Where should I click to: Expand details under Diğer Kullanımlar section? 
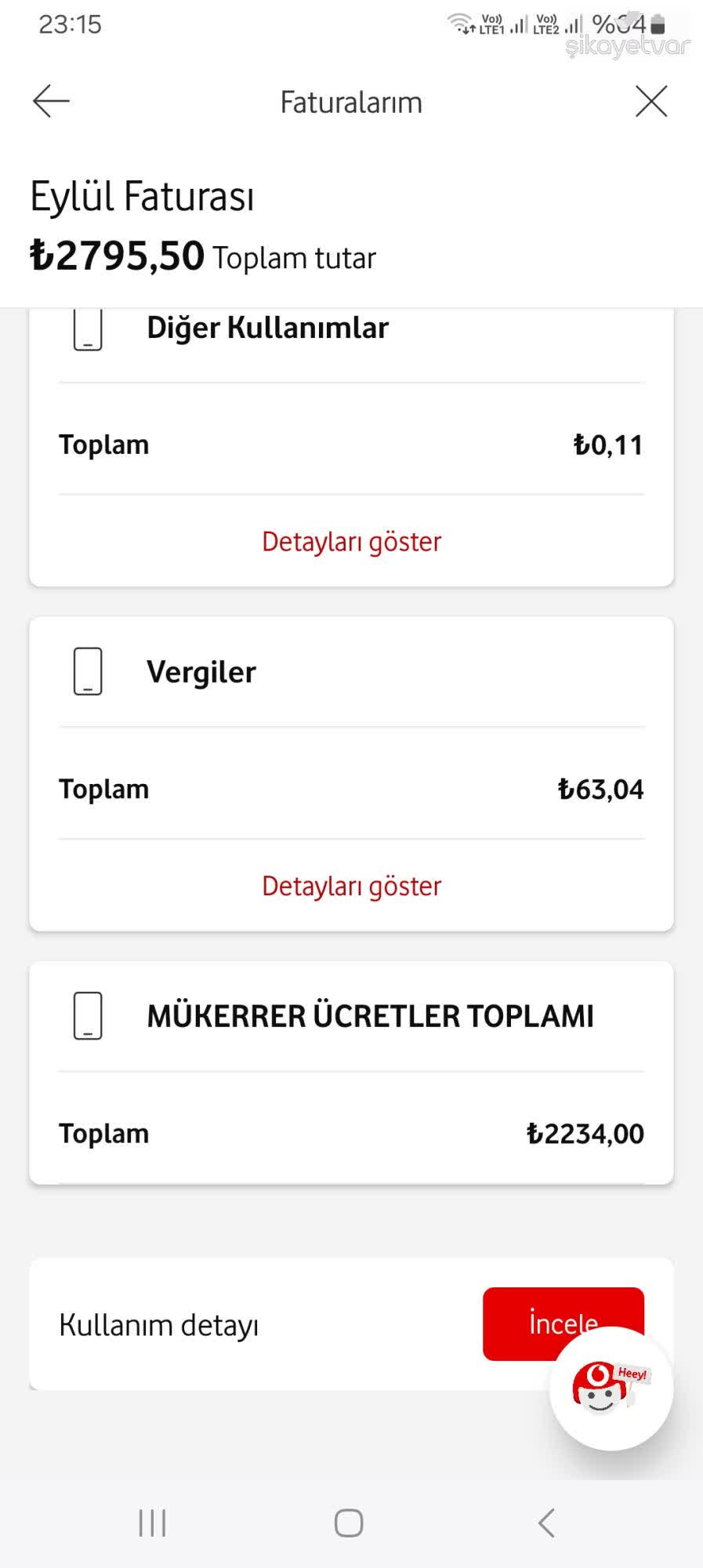coord(350,541)
